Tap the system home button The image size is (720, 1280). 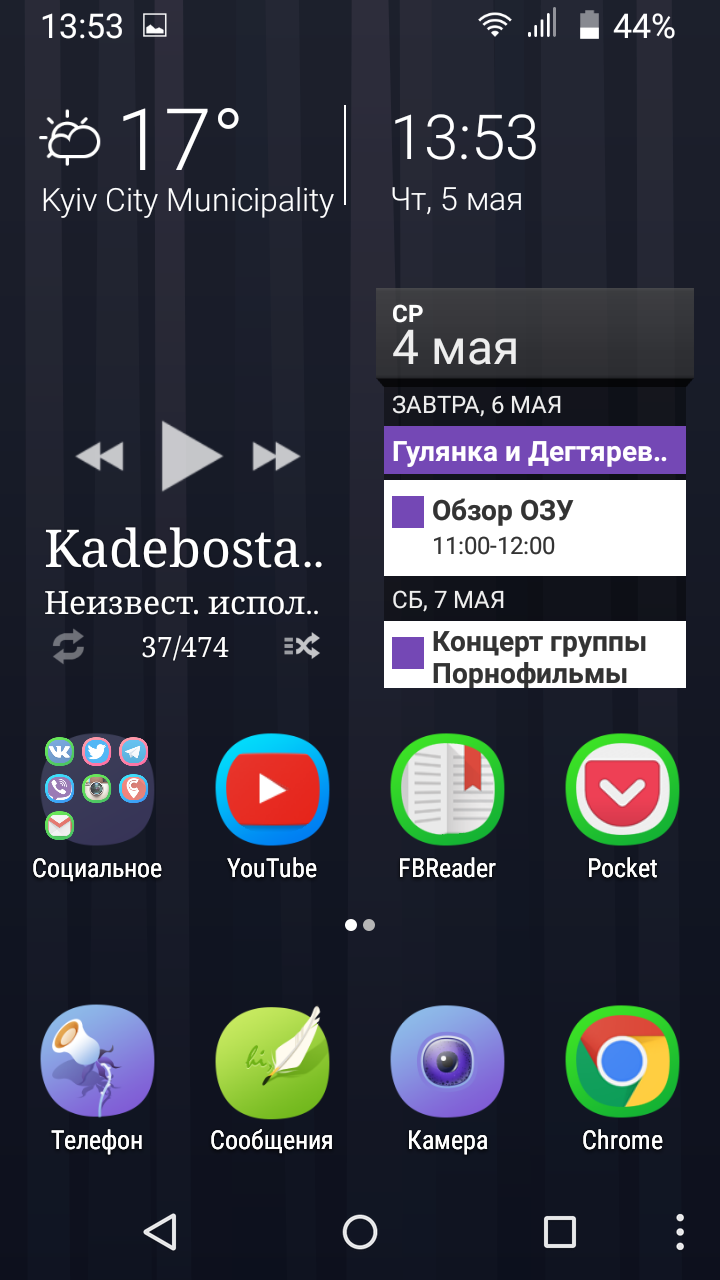360,1232
